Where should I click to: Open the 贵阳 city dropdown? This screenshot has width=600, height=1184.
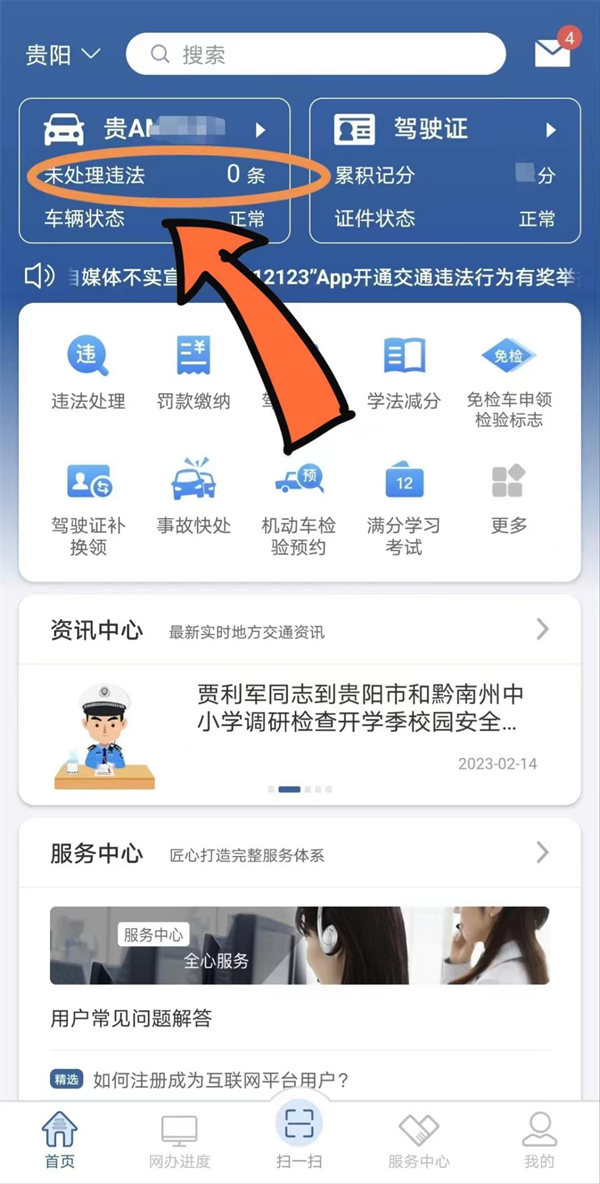pos(63,54)
